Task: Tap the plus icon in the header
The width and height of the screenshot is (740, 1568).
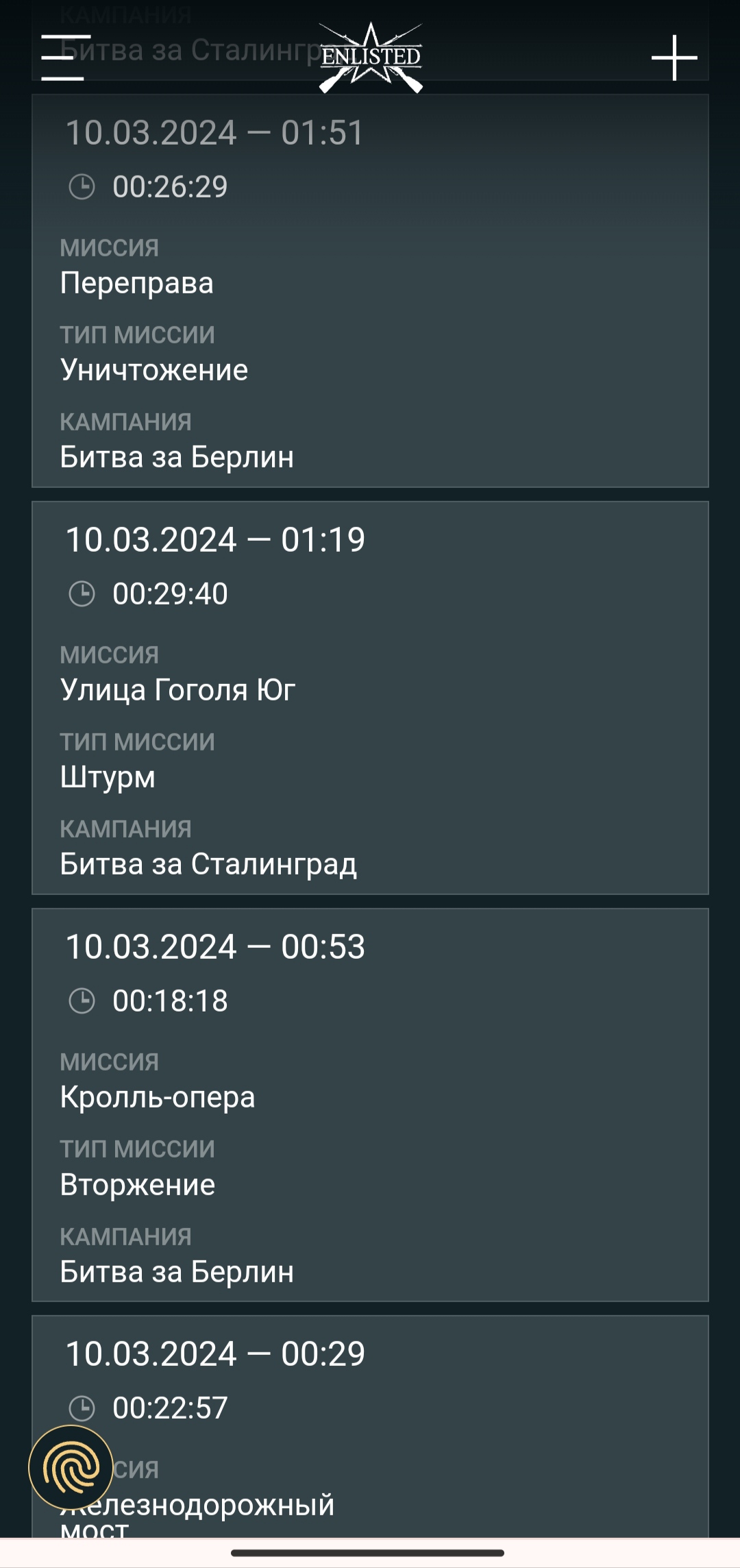Action: coord(674,58)
